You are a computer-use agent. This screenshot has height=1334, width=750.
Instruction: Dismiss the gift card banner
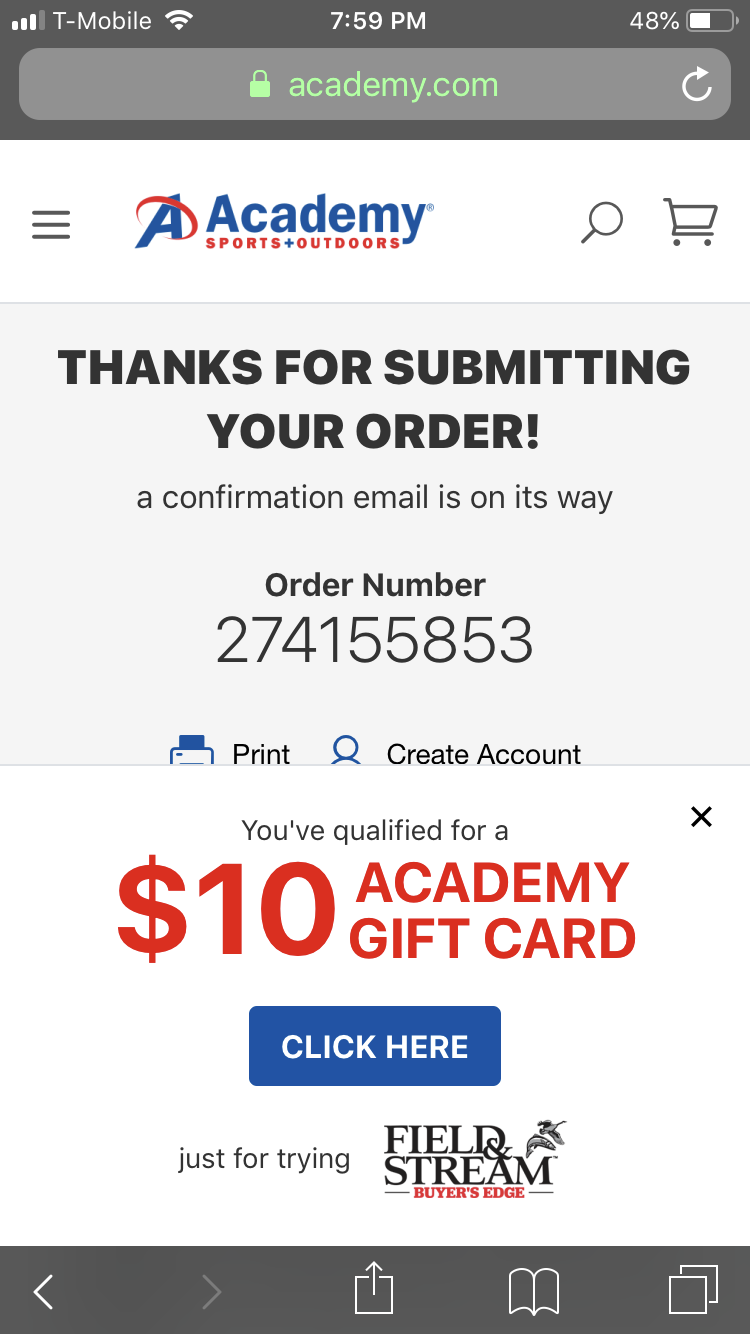coord(702,817)
